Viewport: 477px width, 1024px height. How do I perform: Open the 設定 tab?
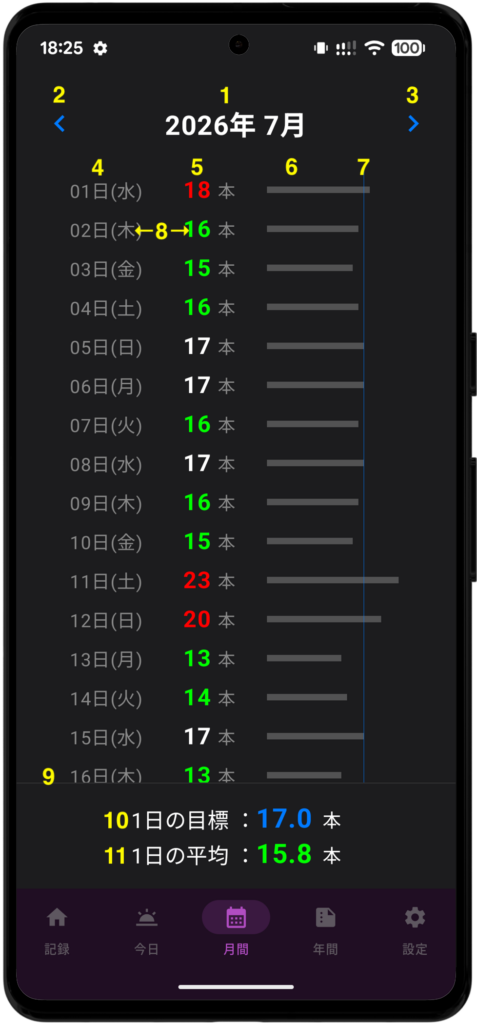pos(415,931)
